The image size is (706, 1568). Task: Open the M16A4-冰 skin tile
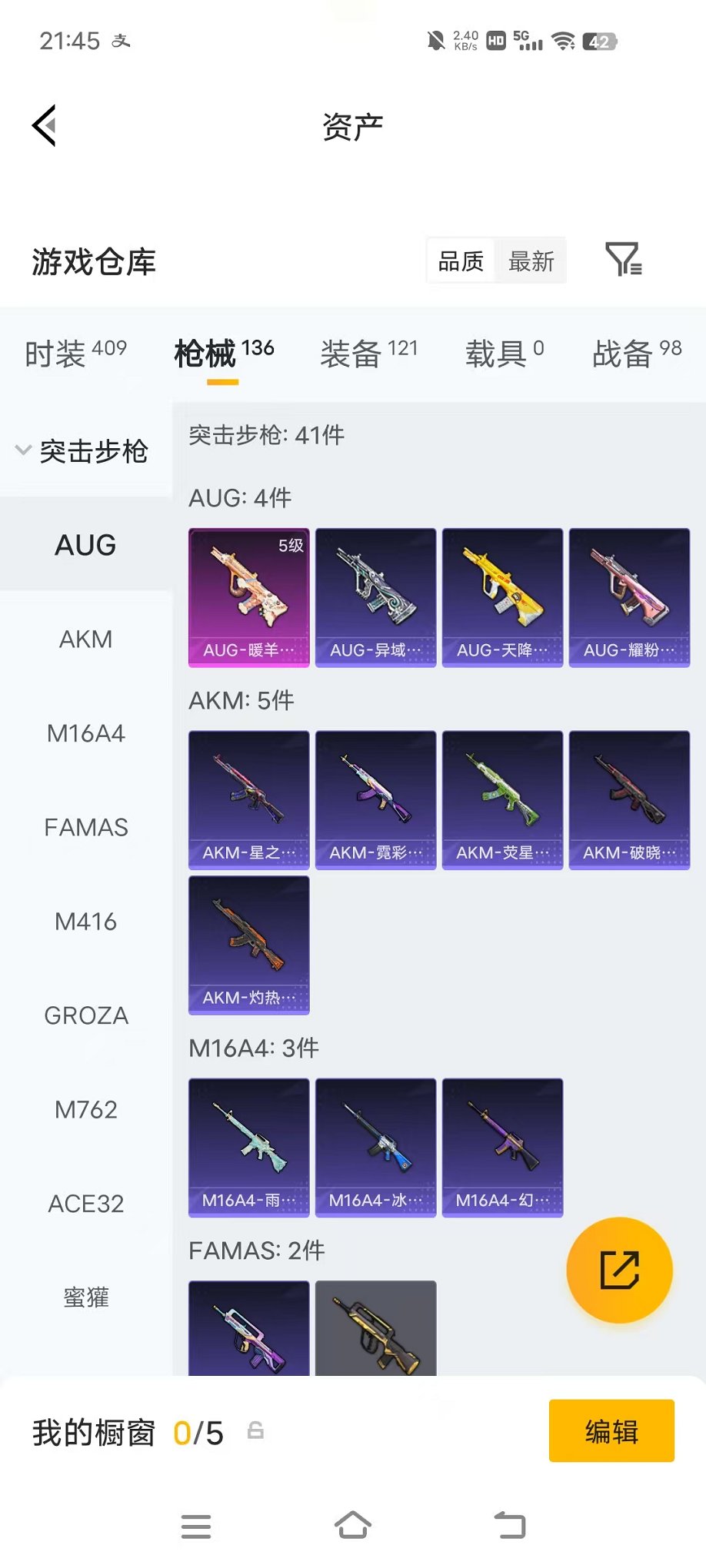click(375, 1147)
